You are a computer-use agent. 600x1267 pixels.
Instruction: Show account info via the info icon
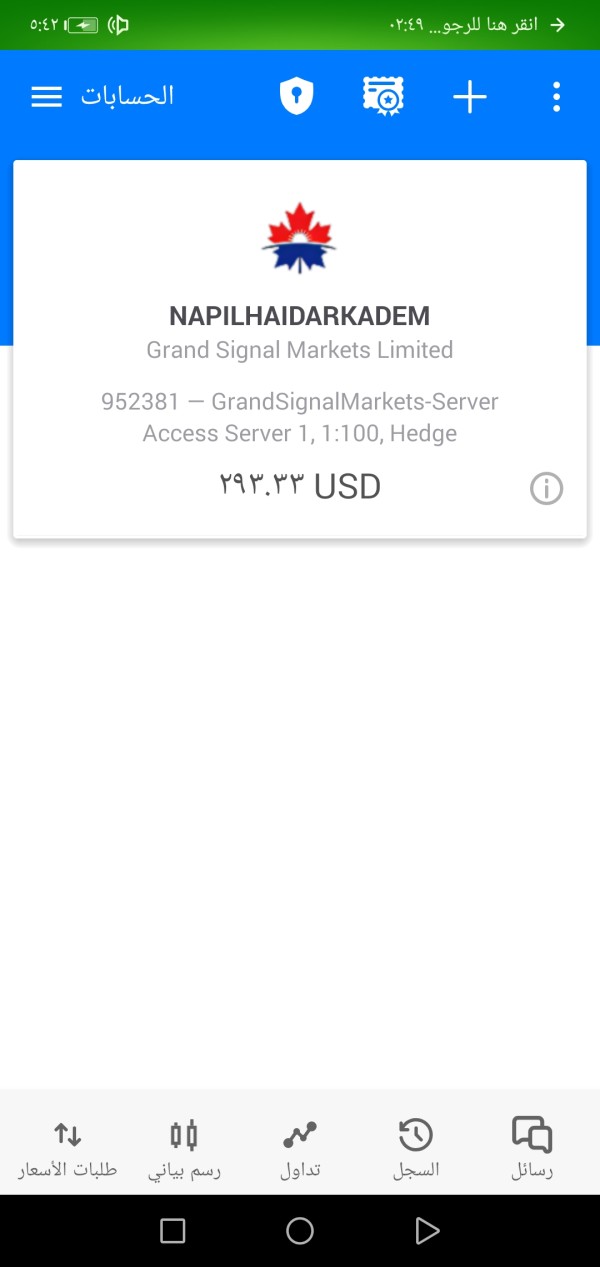coord(546,489)
